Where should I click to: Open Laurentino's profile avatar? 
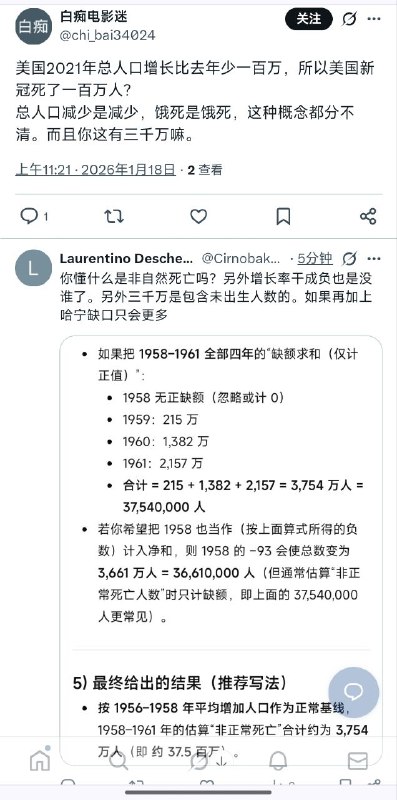click(x=33, y=268)
